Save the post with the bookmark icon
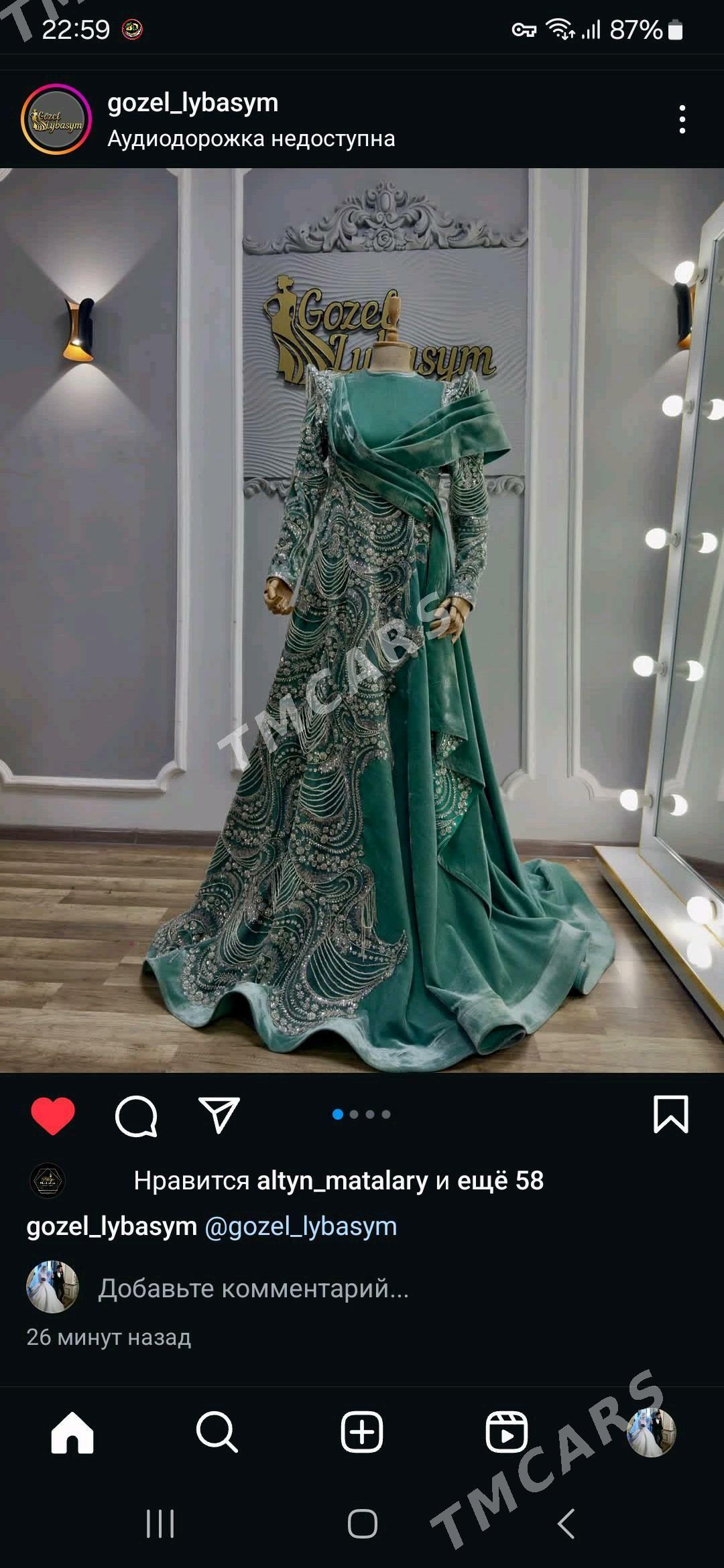Screen dimensions: 724x1568 670,1114
